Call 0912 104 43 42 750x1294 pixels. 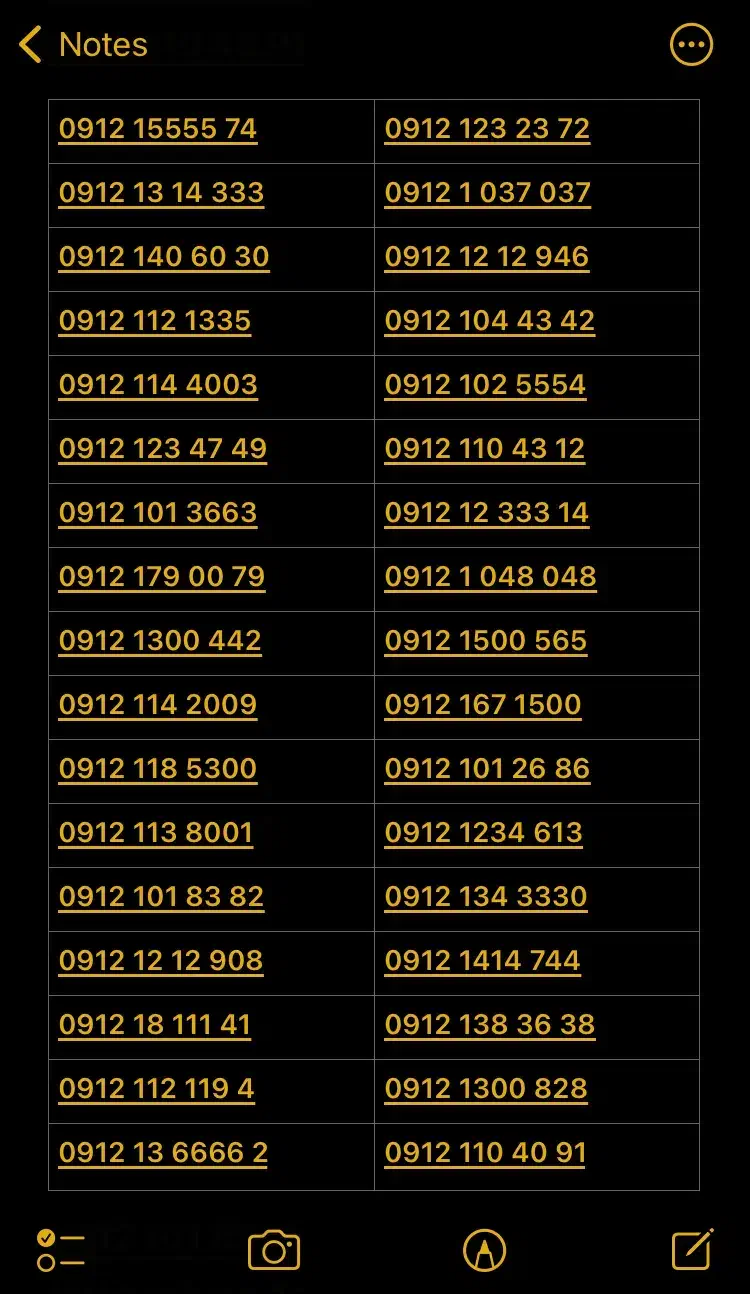pyautogui.click(x=489, y=321)
